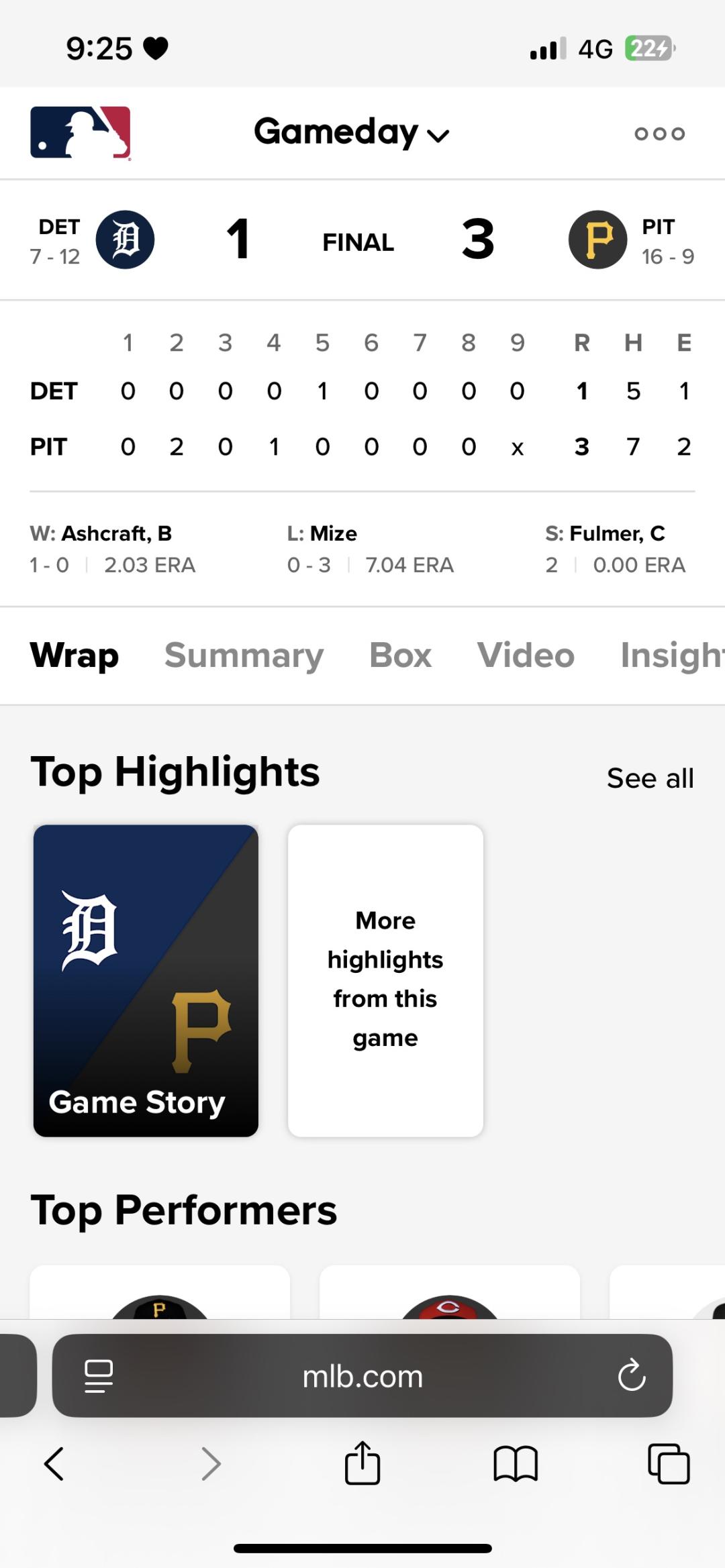The height and width of the screenshot is (1568, 725).
Task: Show all open browser tabs
Action: tap(669, 1463)
